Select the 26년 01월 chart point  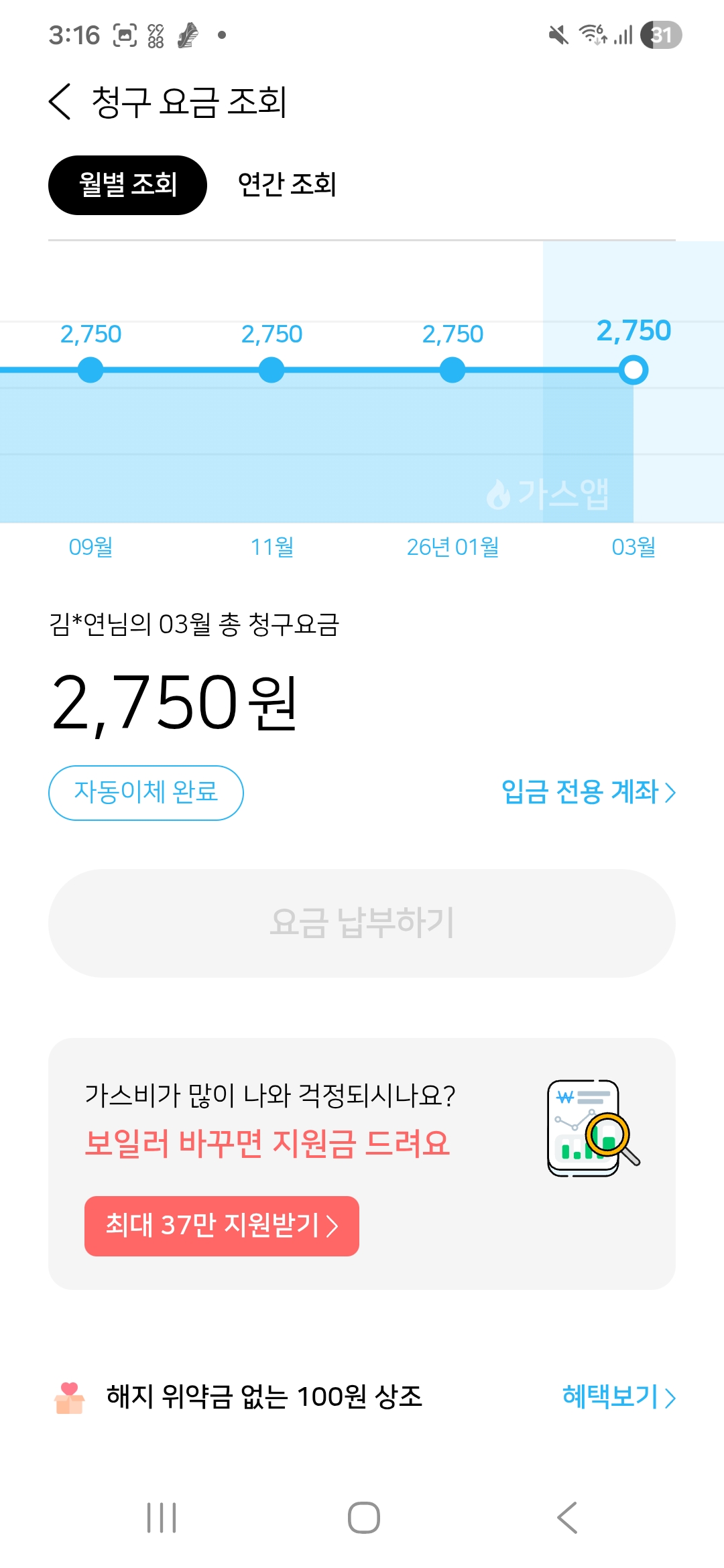click(x=452, y=370)
